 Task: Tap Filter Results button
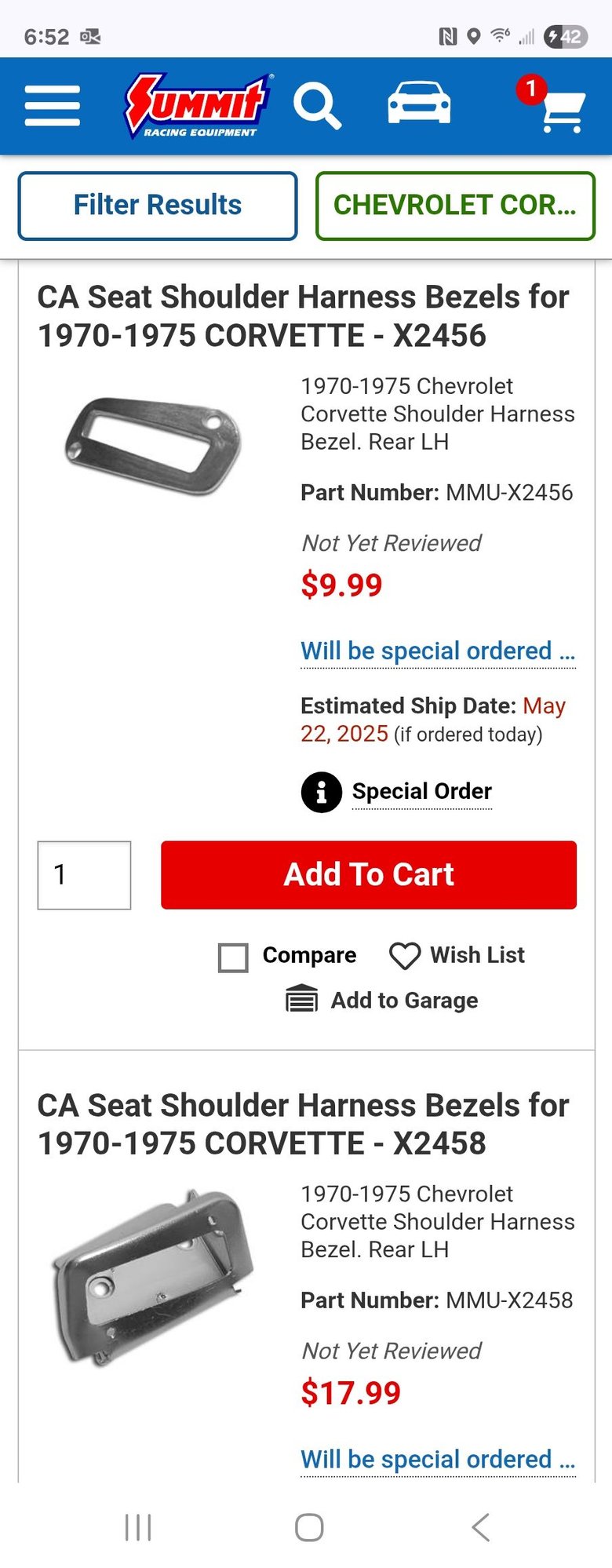tap(158, 206)
